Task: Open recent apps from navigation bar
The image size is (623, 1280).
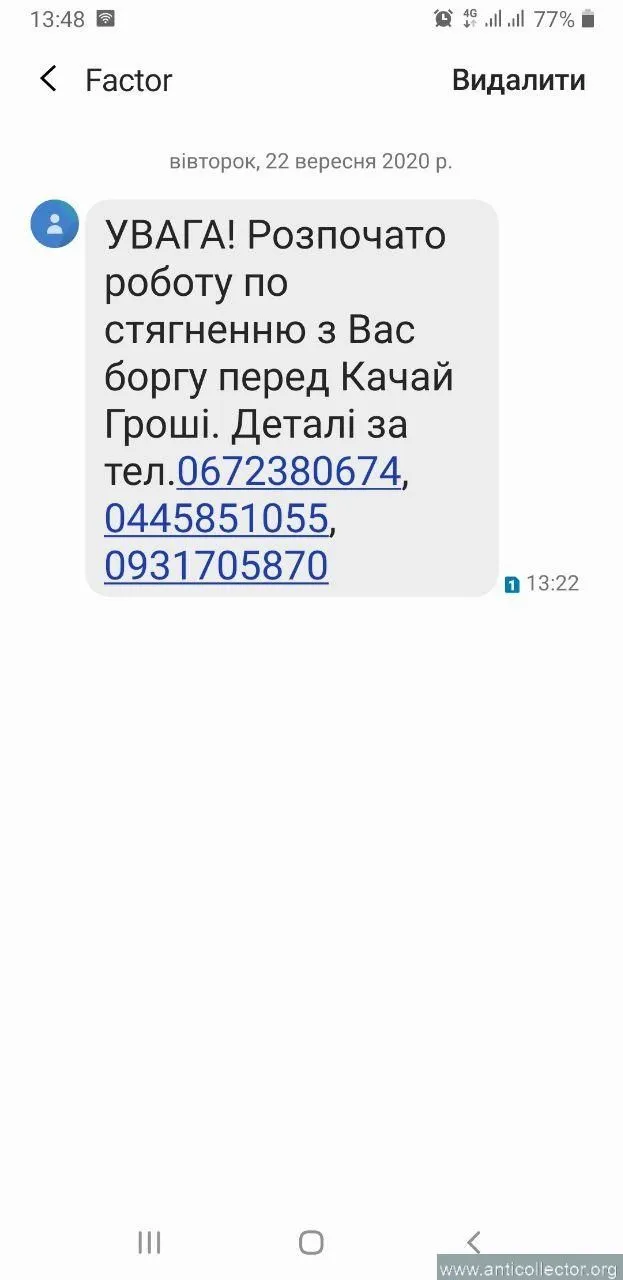Action: coord(149,1242)
